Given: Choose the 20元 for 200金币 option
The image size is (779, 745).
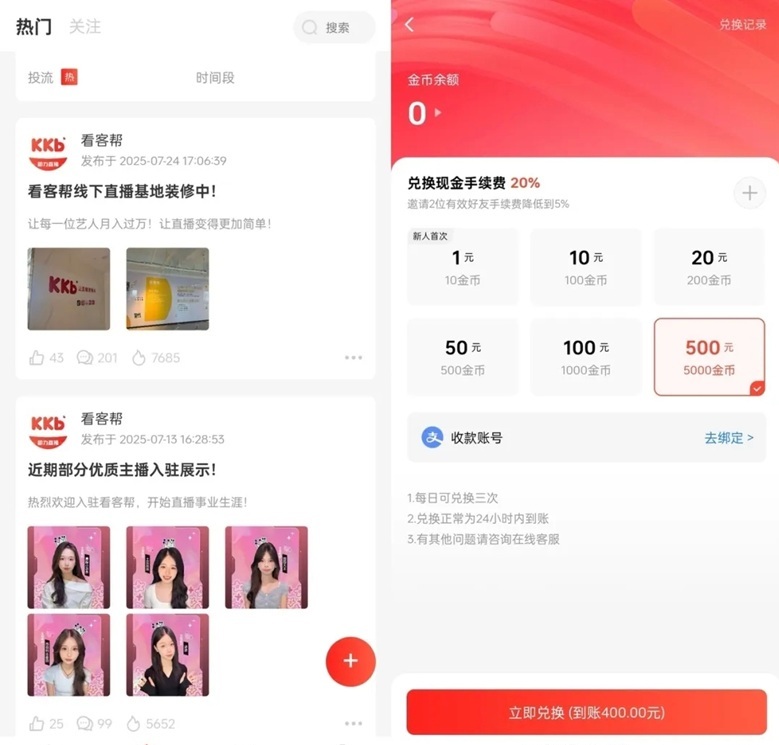Looking at the screenshot, I should point(709,267).
